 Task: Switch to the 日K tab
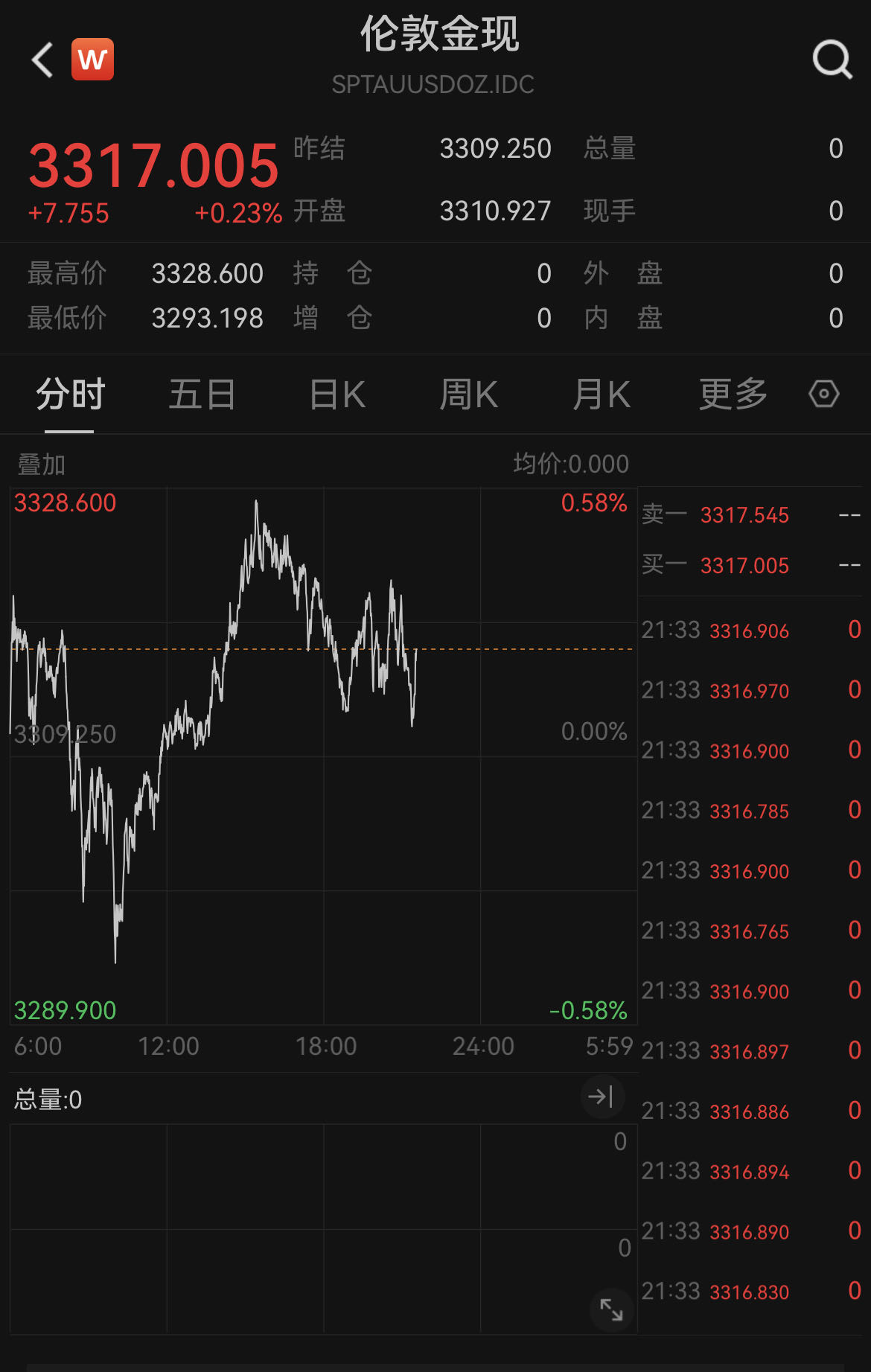337,394
